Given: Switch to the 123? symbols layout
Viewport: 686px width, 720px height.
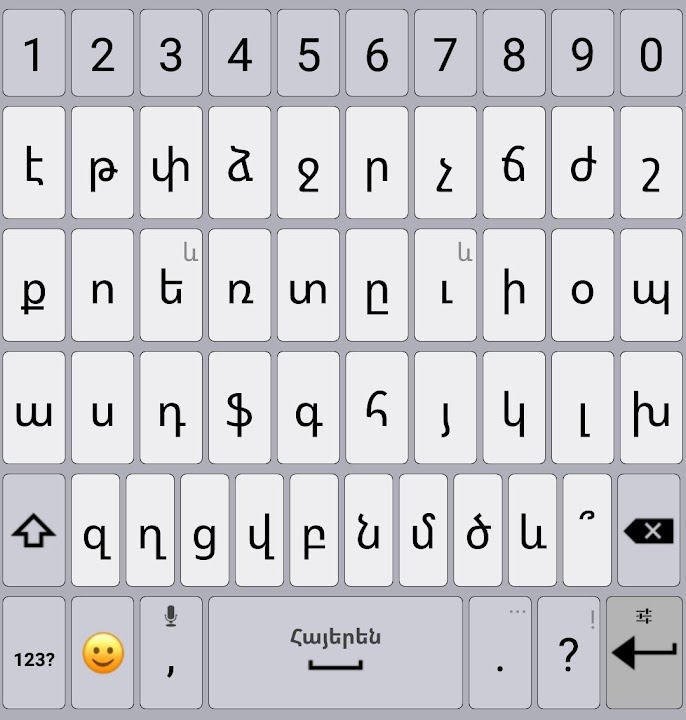Looking at the screenshot, I should click(x=34, y=654).
